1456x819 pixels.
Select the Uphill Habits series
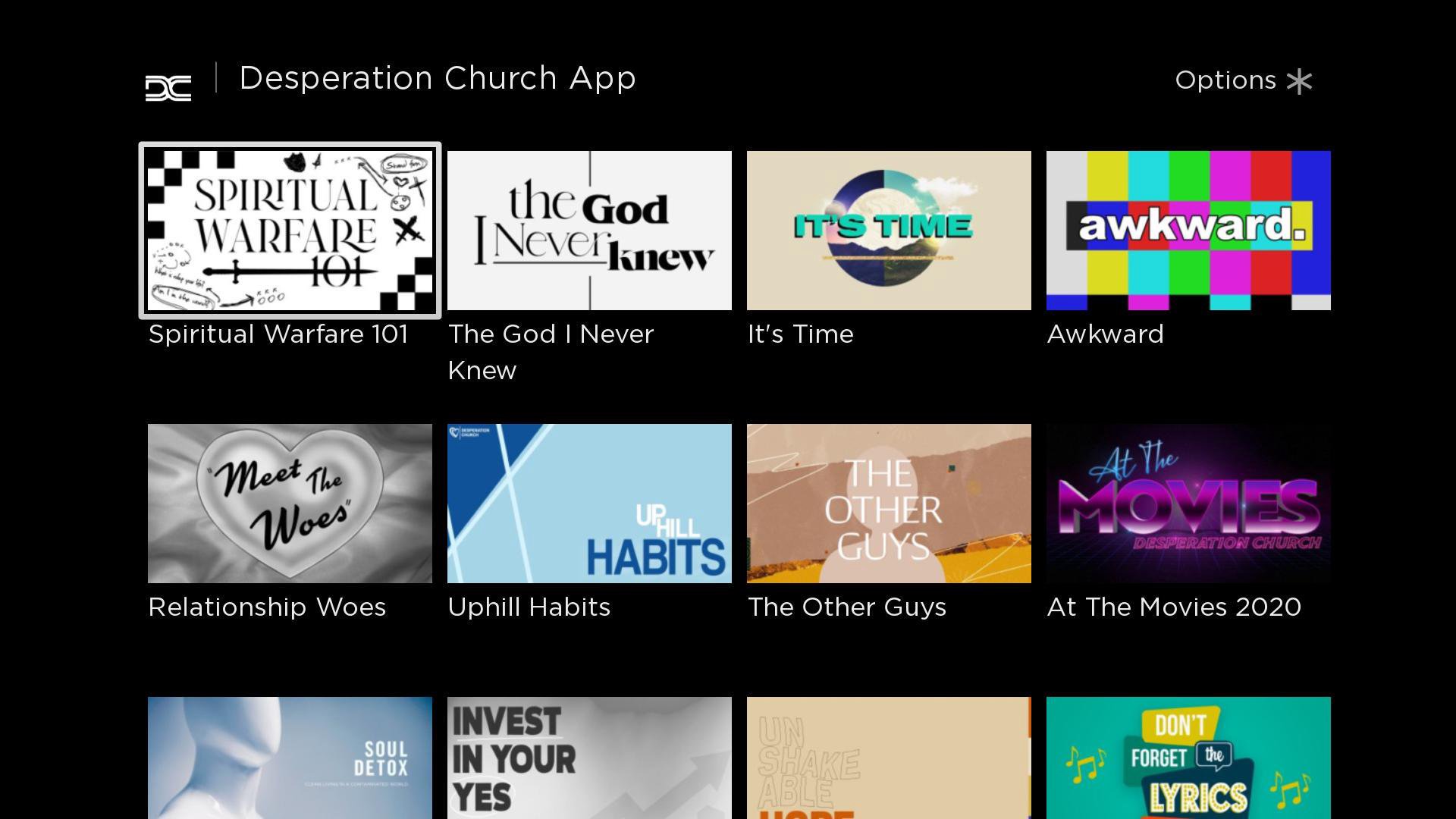pyautogui.click(x=589, y=504)
